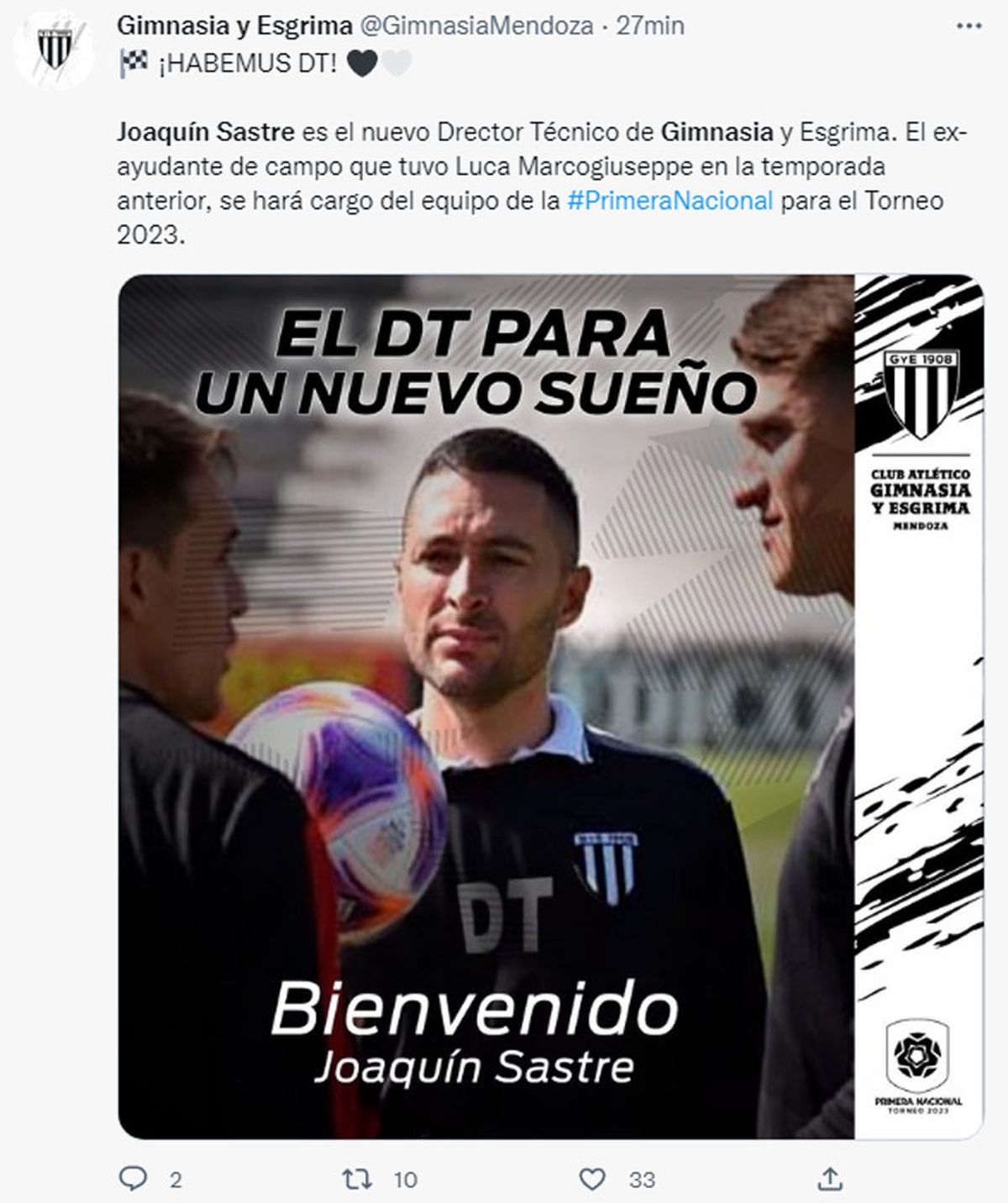Open the Gimnasia y Esgrima account name
The height and width of the screenshot is (1203, 1008).
click(234, 26)
